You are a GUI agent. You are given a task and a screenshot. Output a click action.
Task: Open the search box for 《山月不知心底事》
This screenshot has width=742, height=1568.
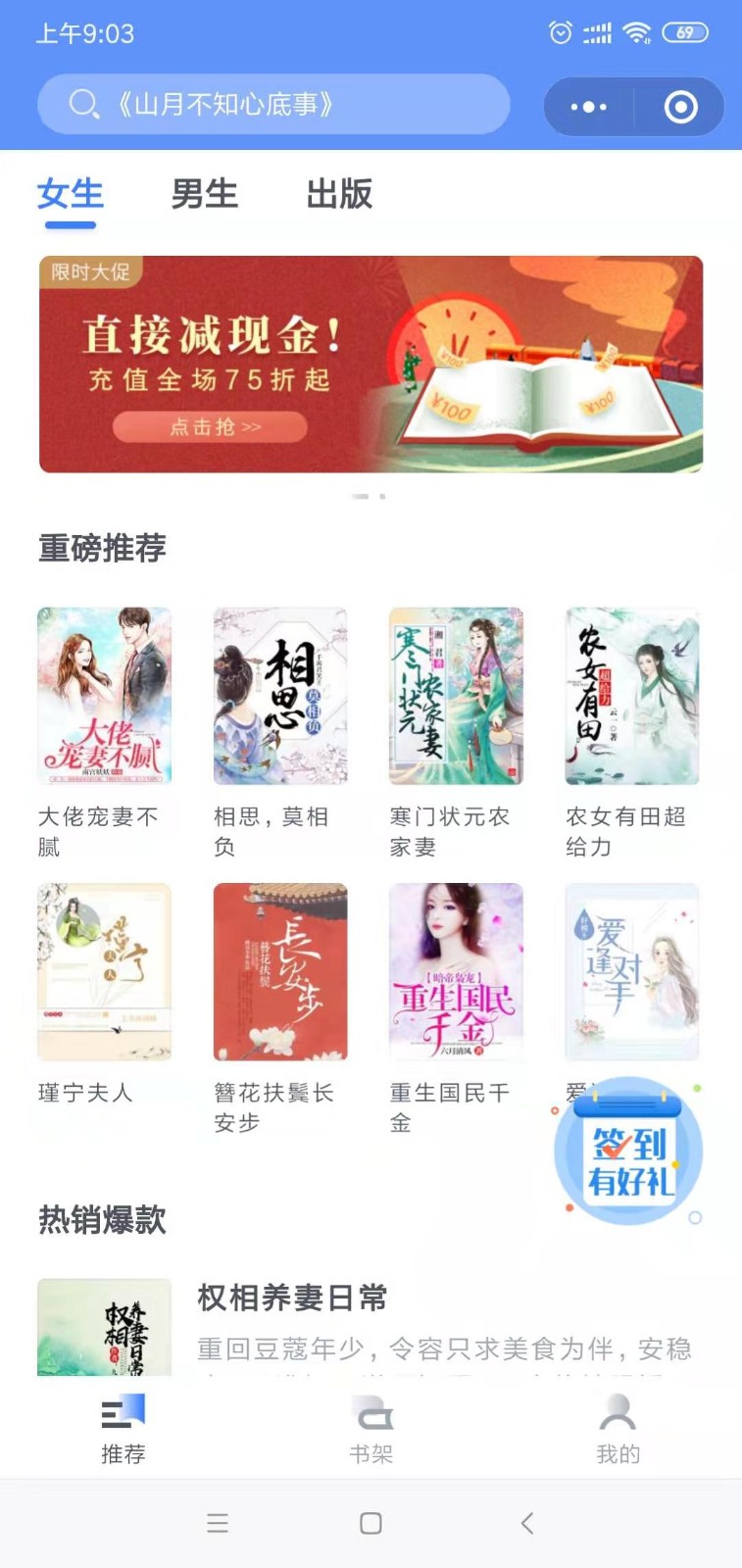(x=272, y=104)
